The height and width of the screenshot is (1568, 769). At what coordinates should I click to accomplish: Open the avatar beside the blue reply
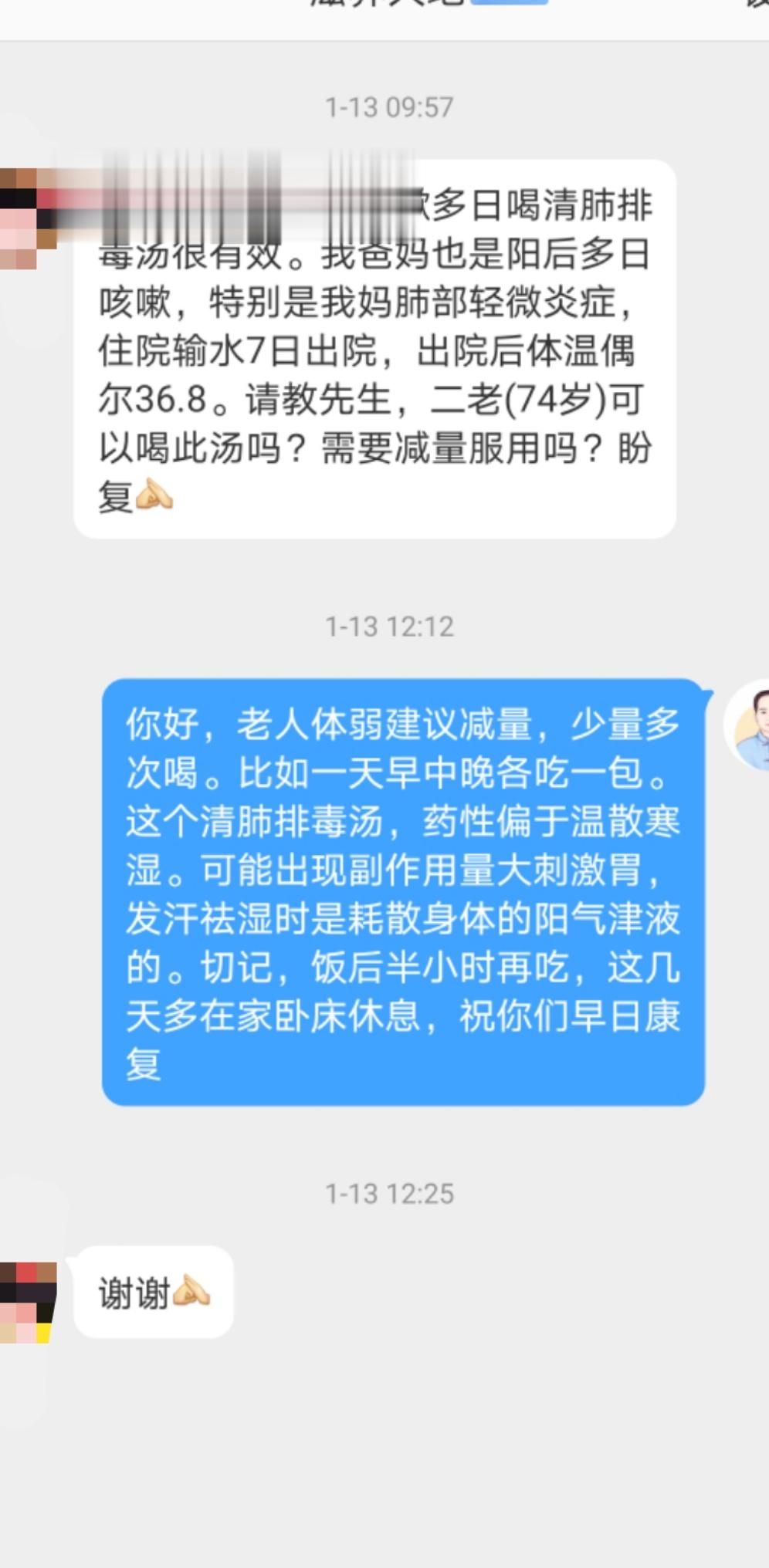(x=749, y=725)
